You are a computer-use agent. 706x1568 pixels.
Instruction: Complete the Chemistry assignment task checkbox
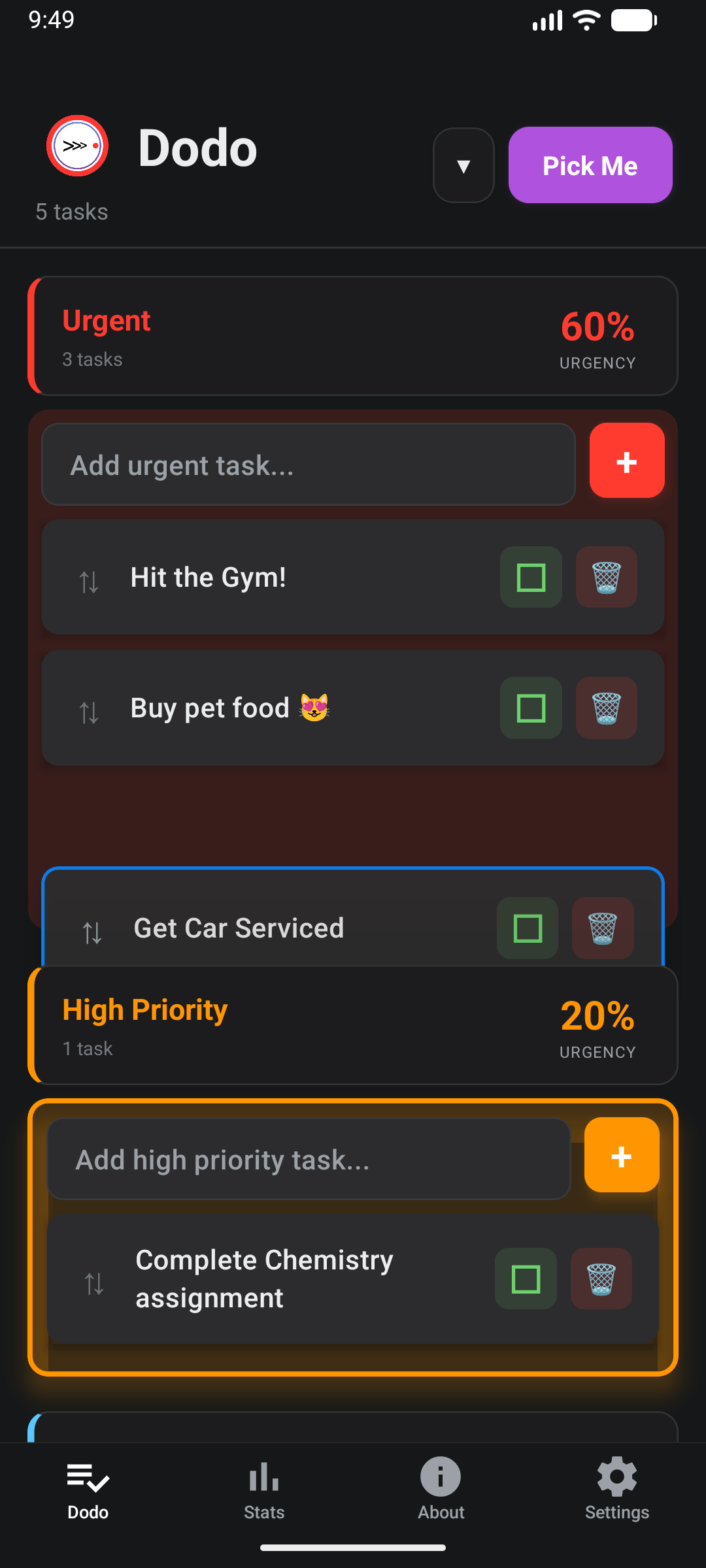tap(526, 1279)
